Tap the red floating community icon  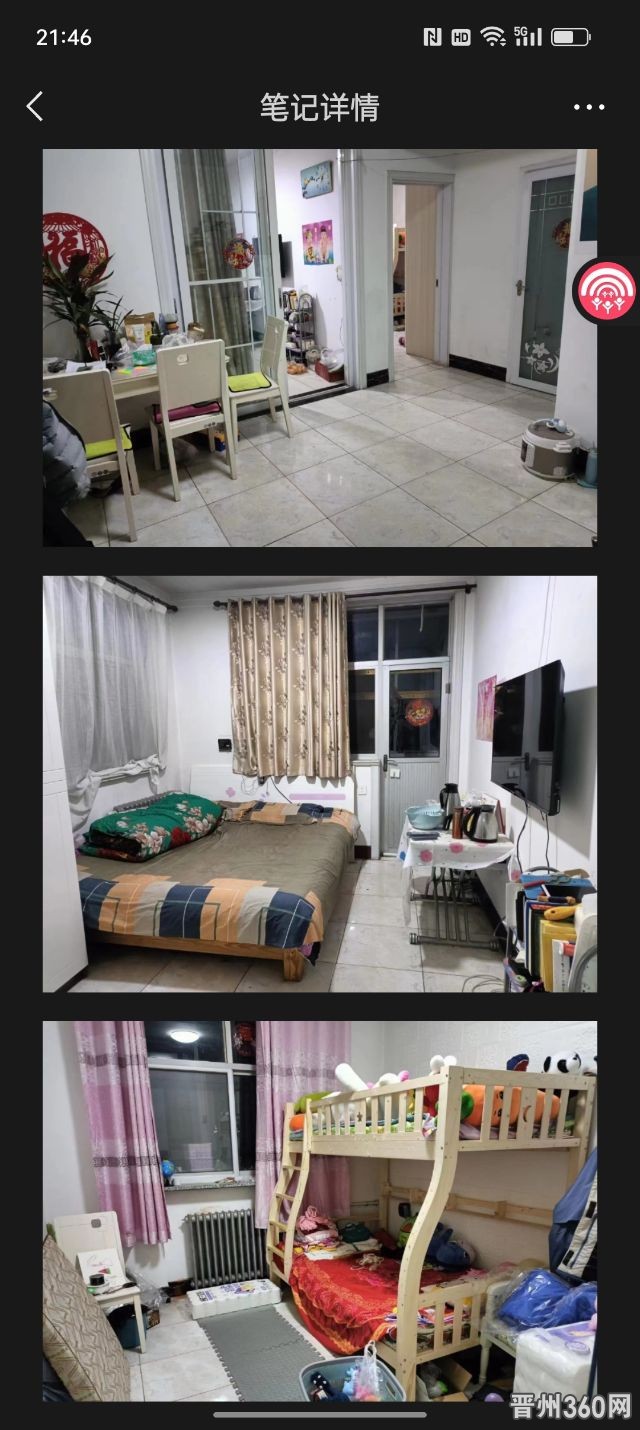(606, 291)
